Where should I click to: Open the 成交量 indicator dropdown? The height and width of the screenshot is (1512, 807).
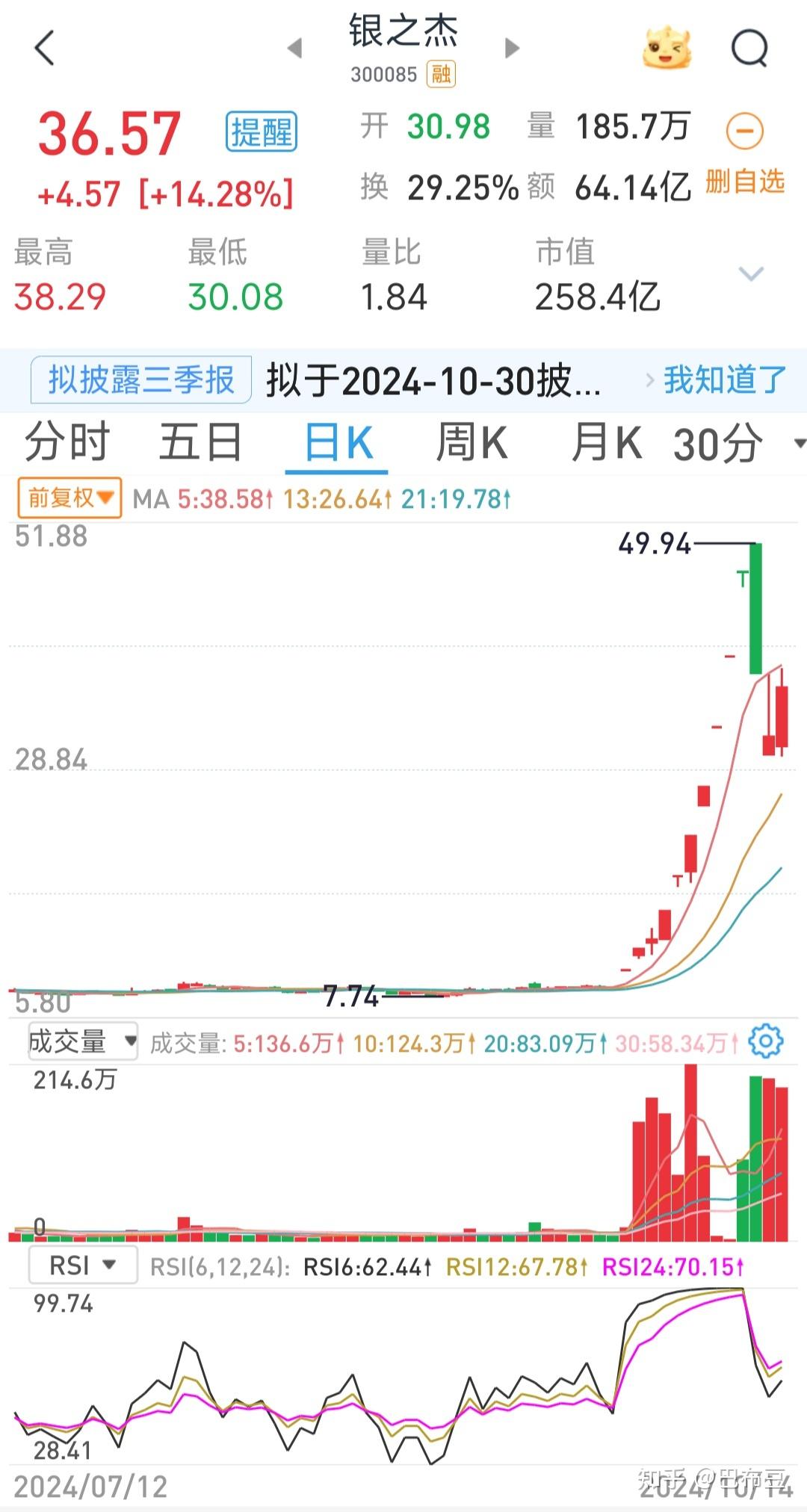82,1040
